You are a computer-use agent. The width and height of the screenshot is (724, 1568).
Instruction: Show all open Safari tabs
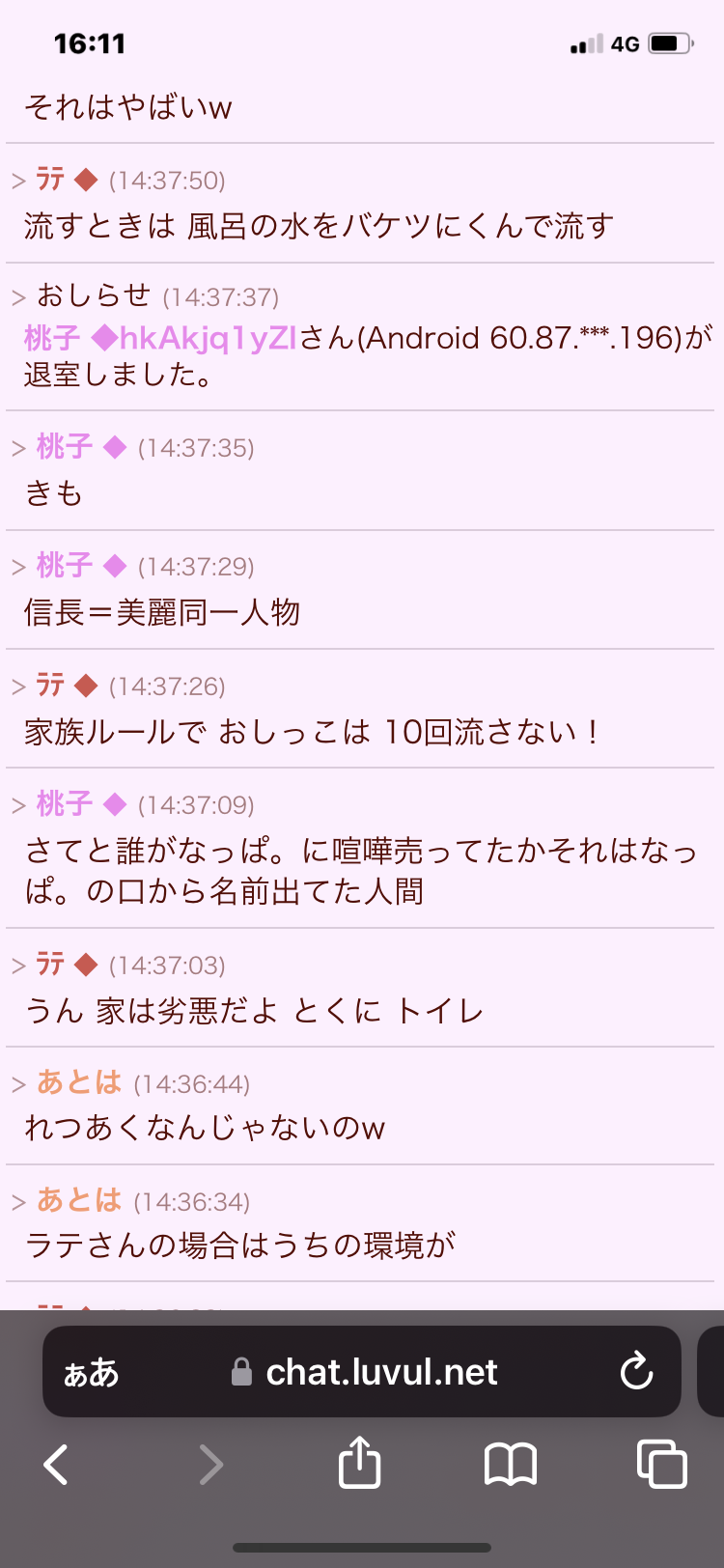662,1464
